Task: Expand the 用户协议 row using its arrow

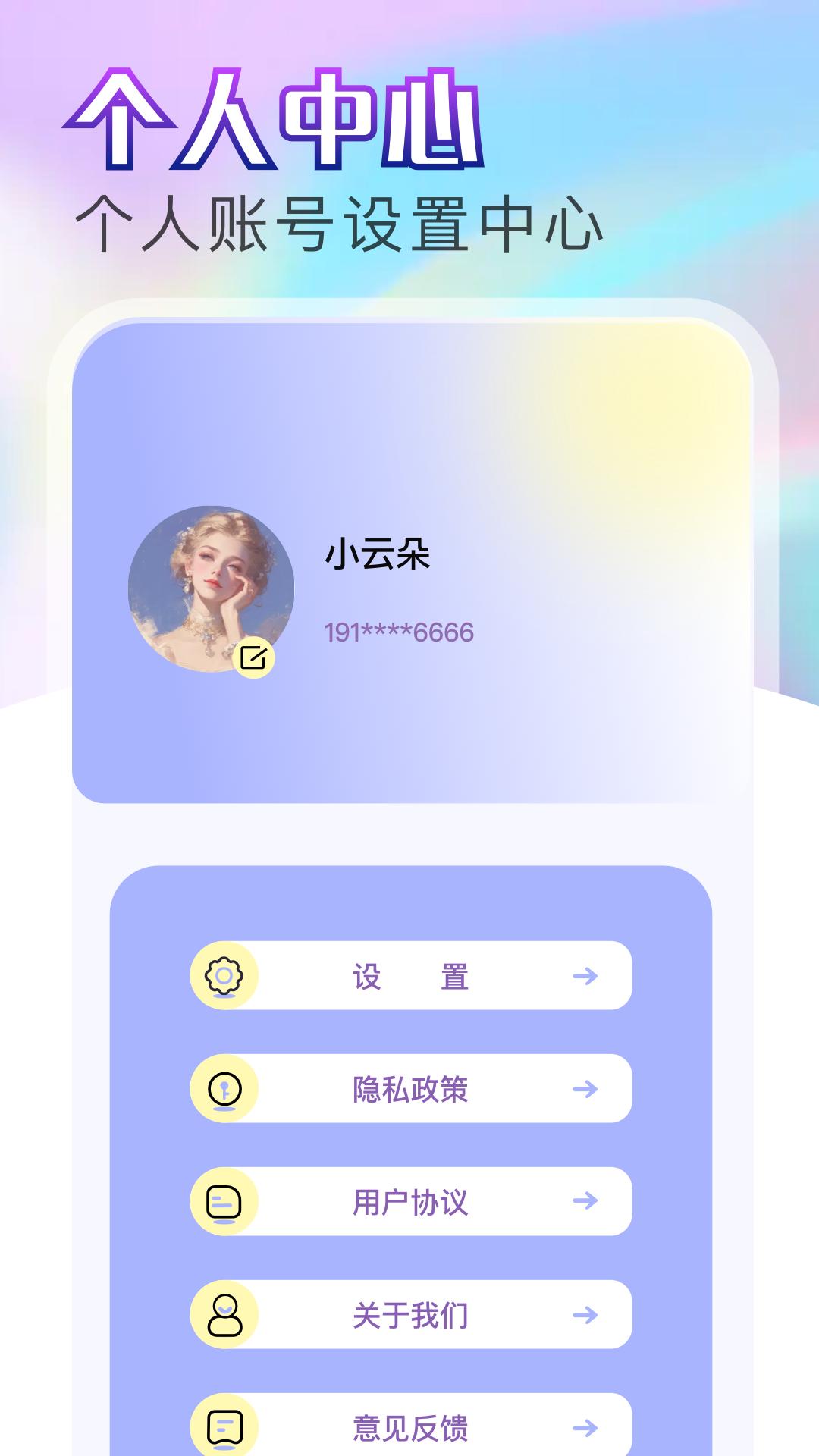Action: tap(585, 1200)
